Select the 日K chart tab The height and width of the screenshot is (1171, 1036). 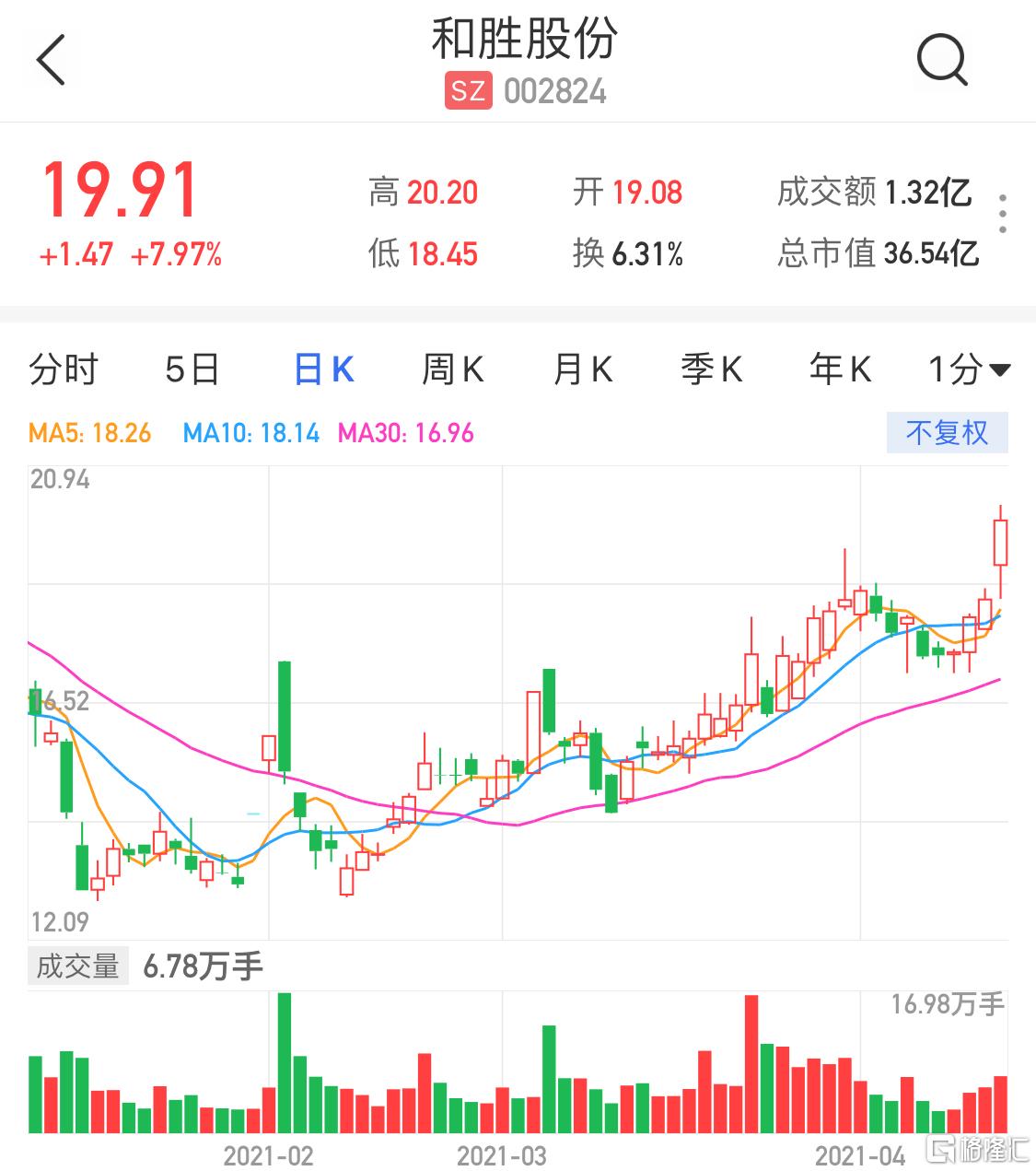tap(323, 370)
